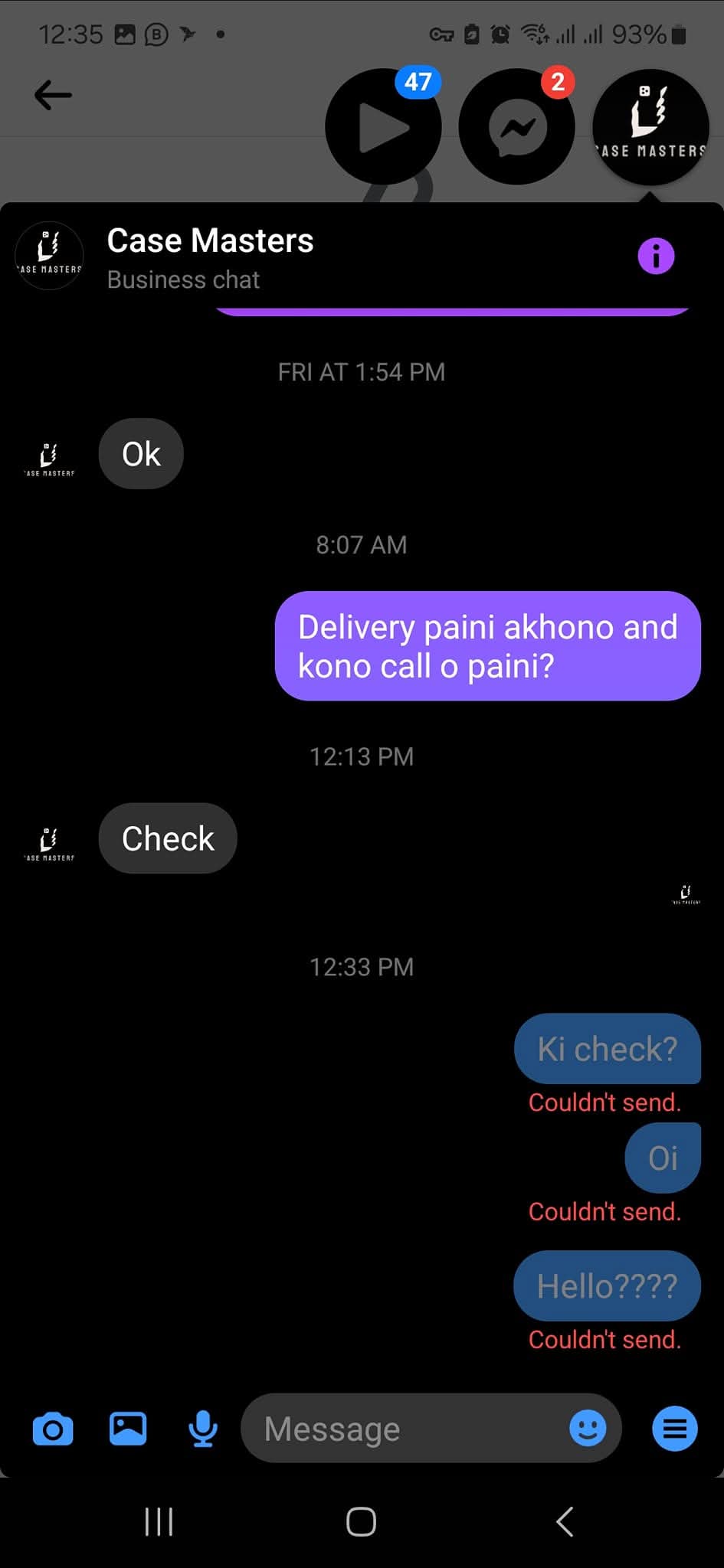Open the emoji picker in message box

588,1428
